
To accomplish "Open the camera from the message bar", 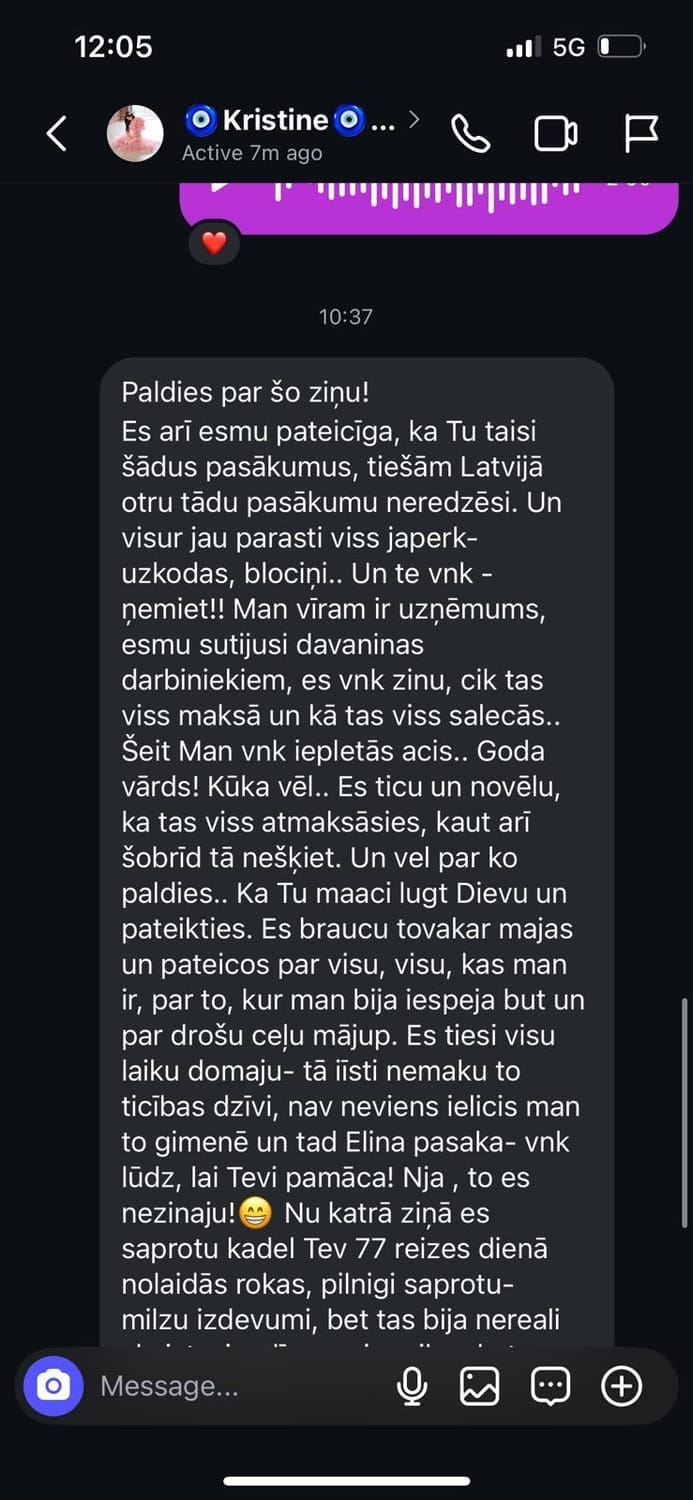I will click(53, 1386).
